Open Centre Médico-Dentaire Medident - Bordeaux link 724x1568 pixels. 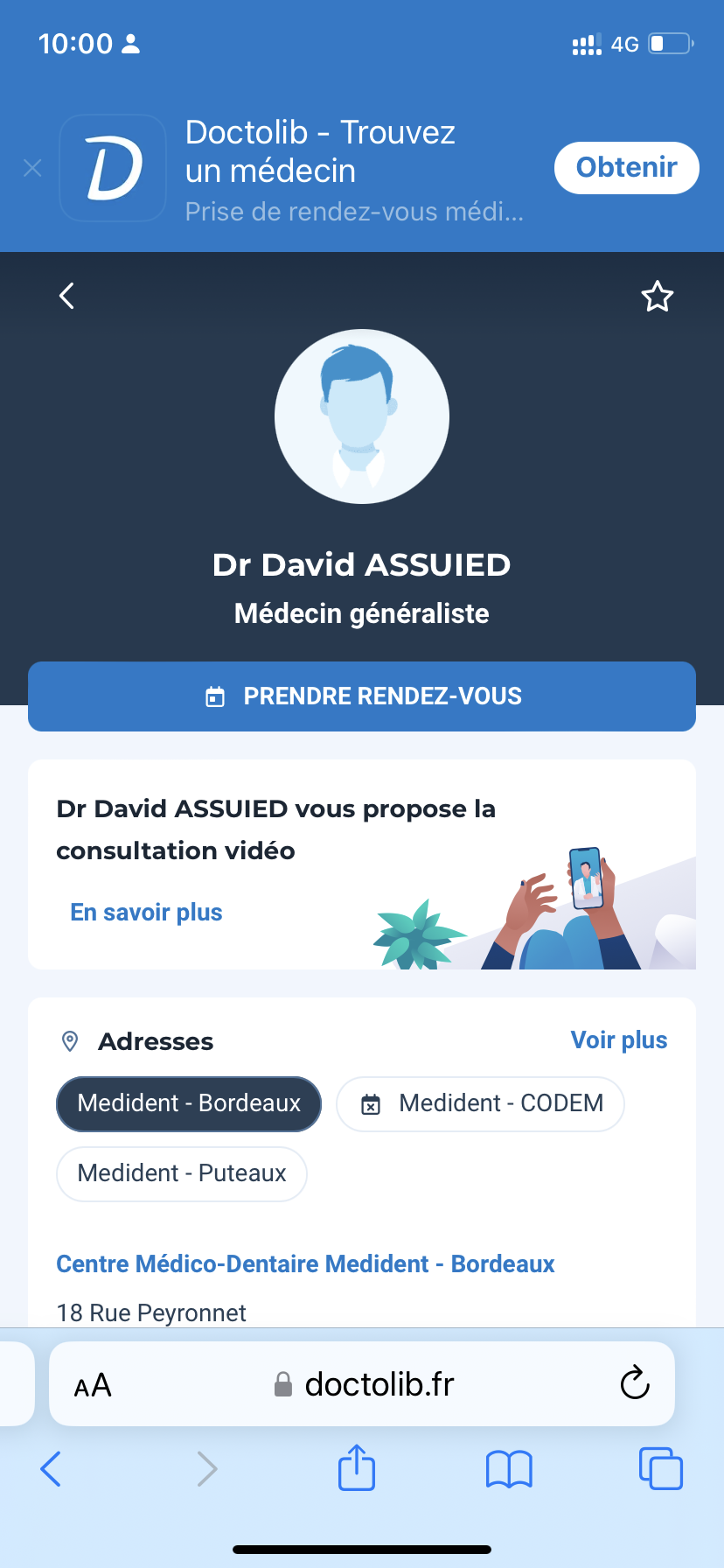(305, 1263)
